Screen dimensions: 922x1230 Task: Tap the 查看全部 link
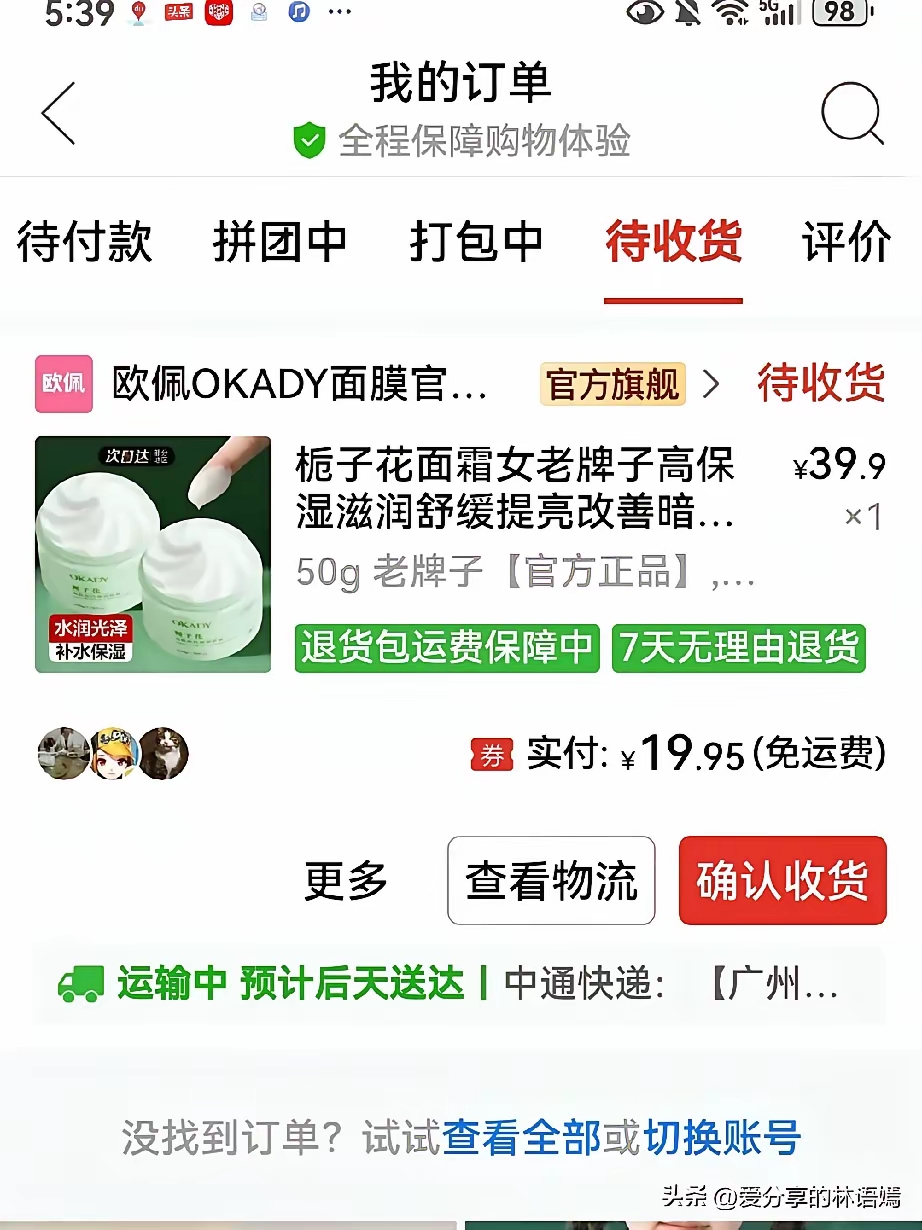point(521,1138)
